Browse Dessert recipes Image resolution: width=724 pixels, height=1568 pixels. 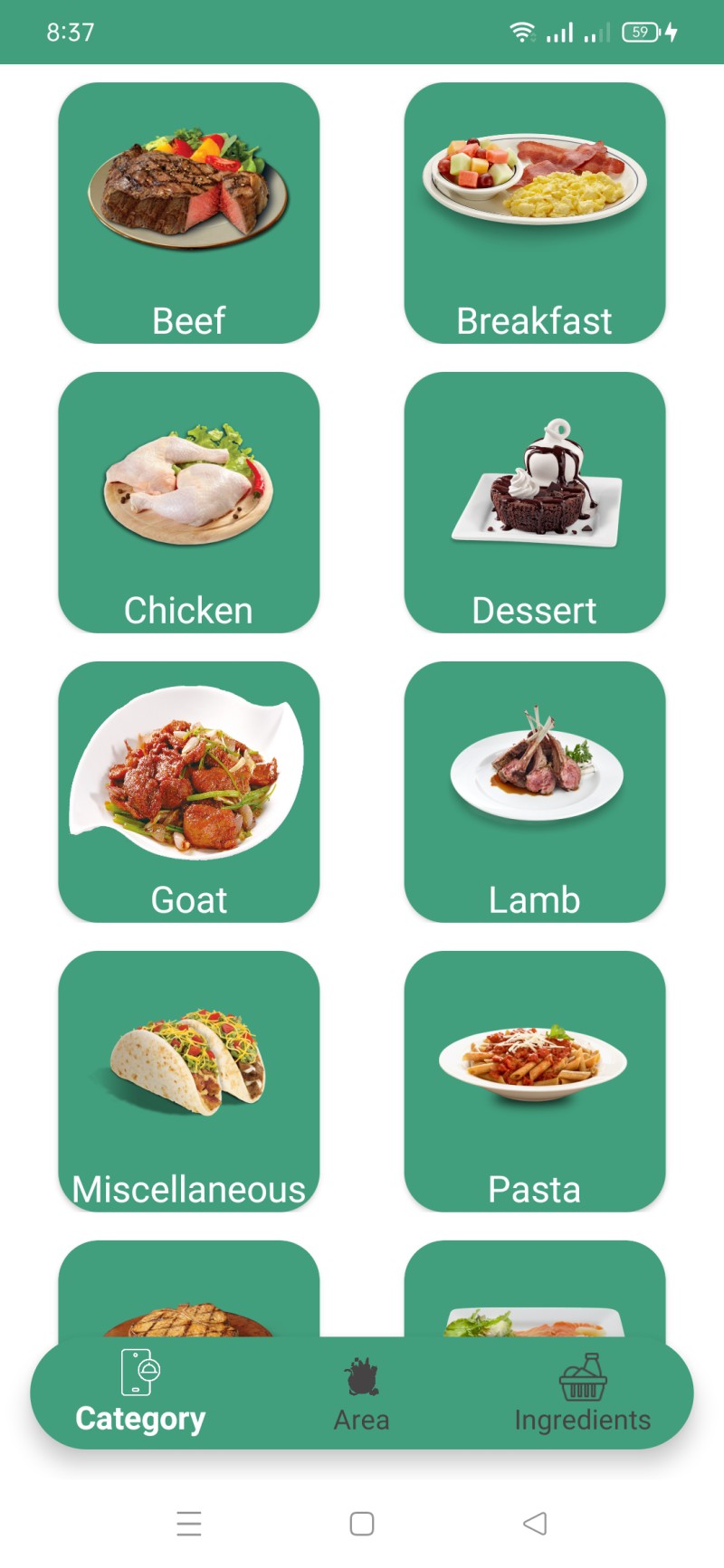[x=534, y=502]
